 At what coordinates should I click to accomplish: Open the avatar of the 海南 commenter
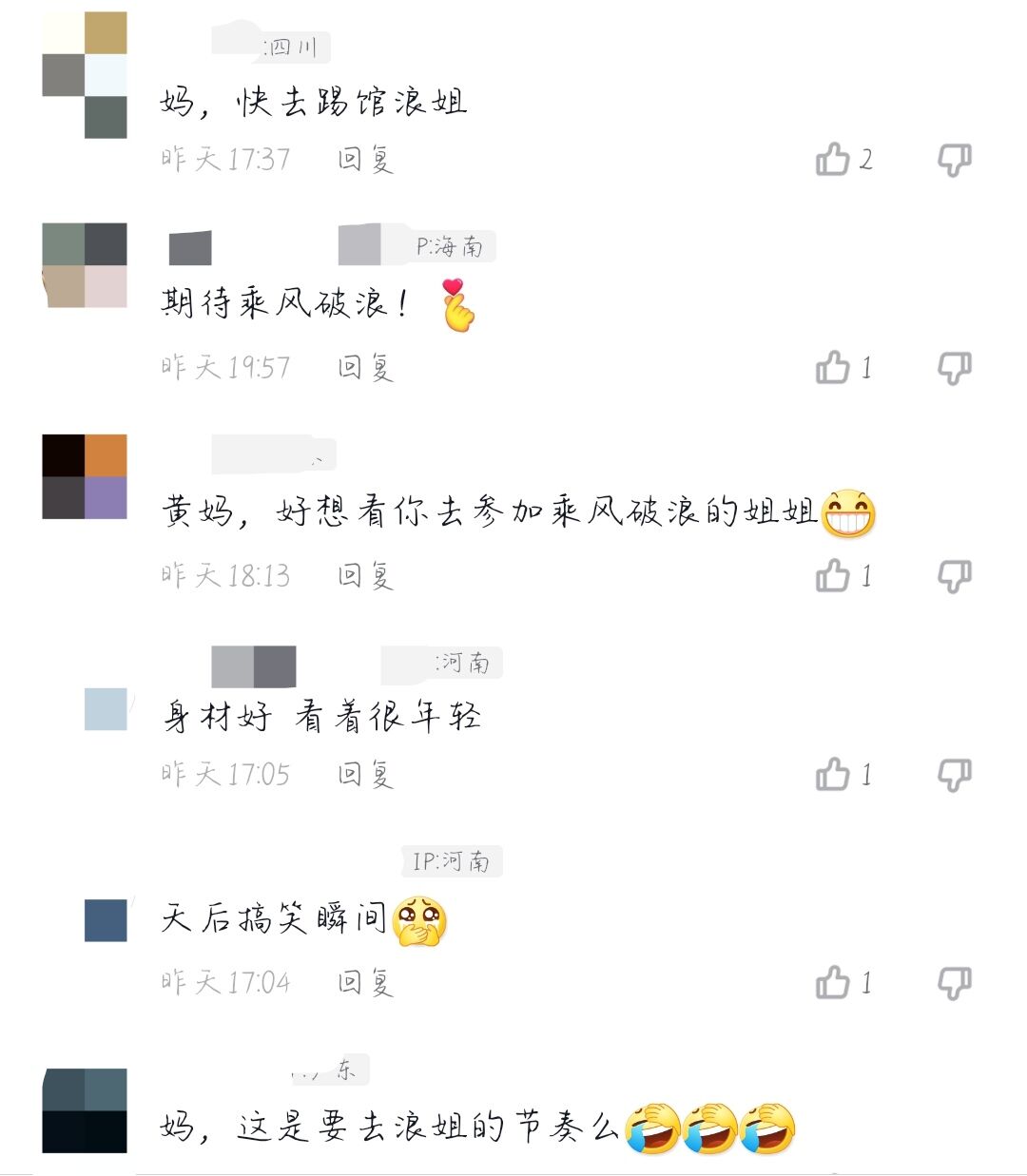pyautogui.click(x=85, y=265)
